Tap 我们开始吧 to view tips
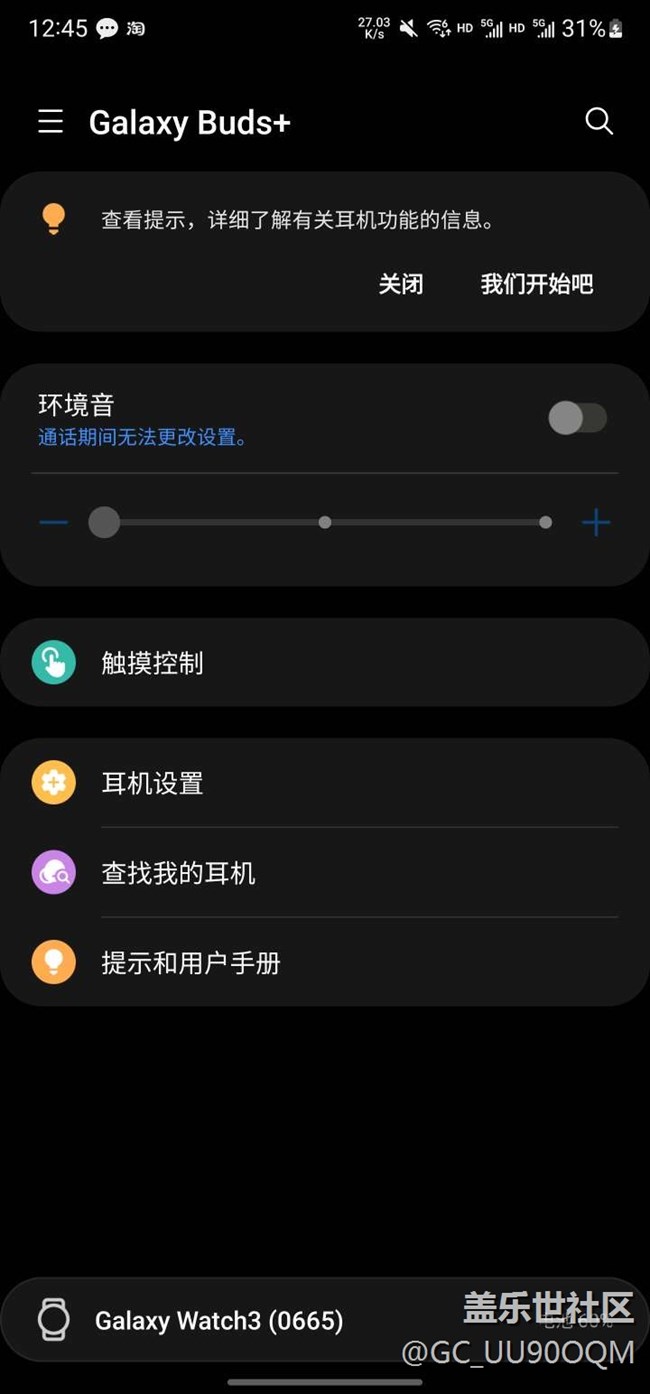Image resolution: width=650 pixels, height=1394 pixels. (x=537, y=284)
